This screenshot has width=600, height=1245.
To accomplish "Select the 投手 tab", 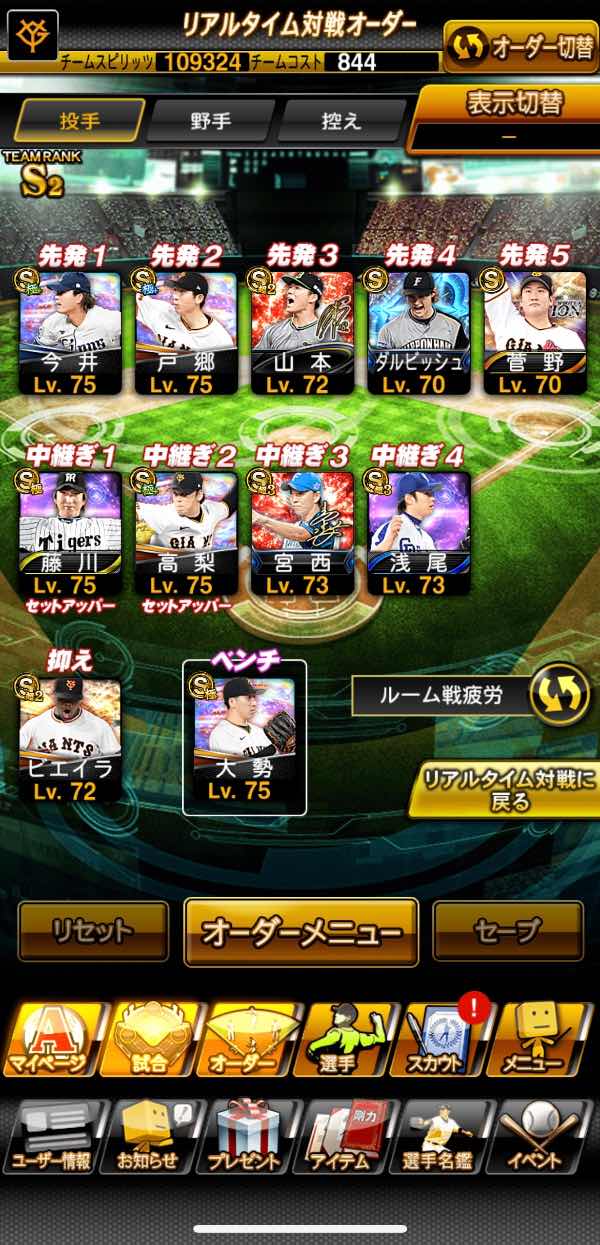I will tap(78, 121).
